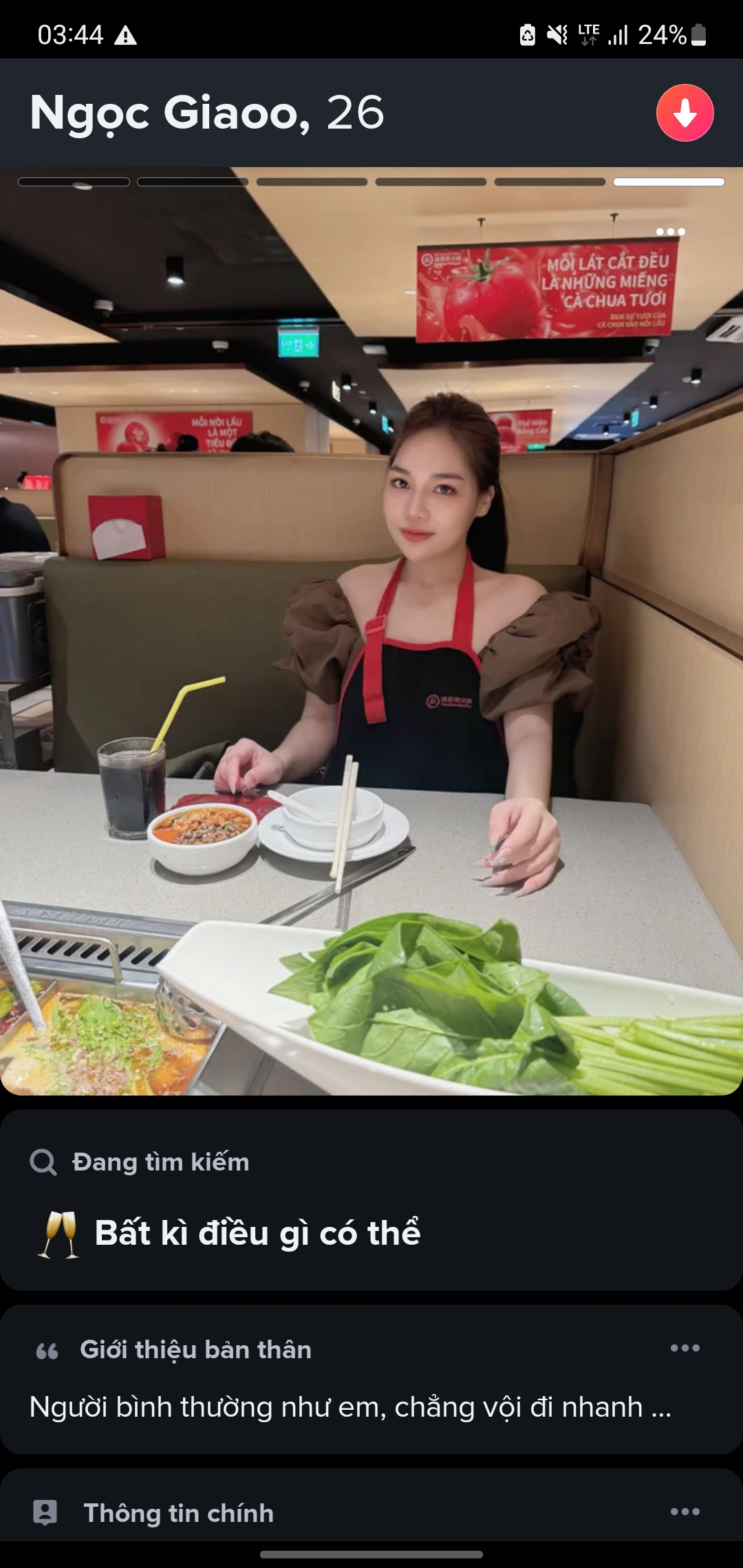Open options for Thông tin chính section
Image resolution: width=743 pixels, height=1568 pixels.
pyautogui.click(x=685, y=1512)
